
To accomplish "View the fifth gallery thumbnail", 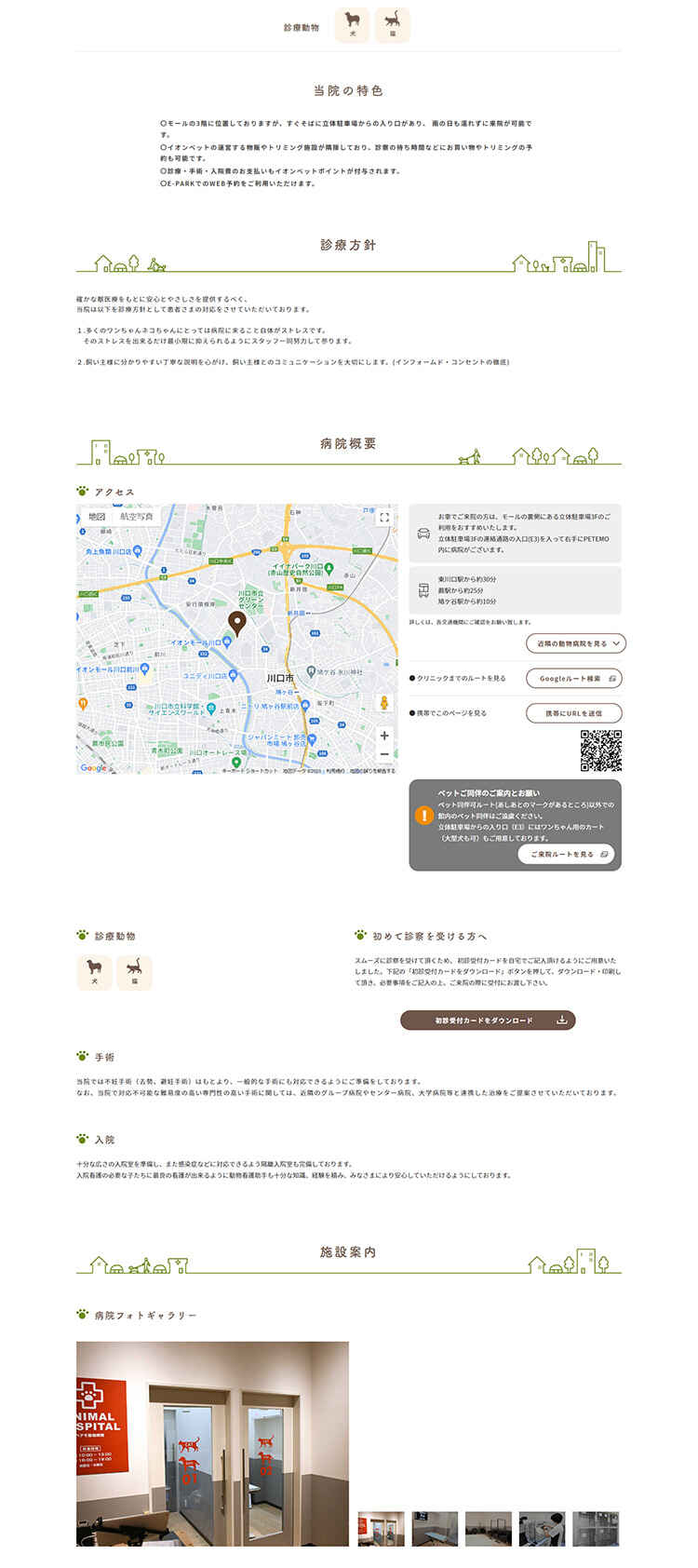I will point(596,1528).
